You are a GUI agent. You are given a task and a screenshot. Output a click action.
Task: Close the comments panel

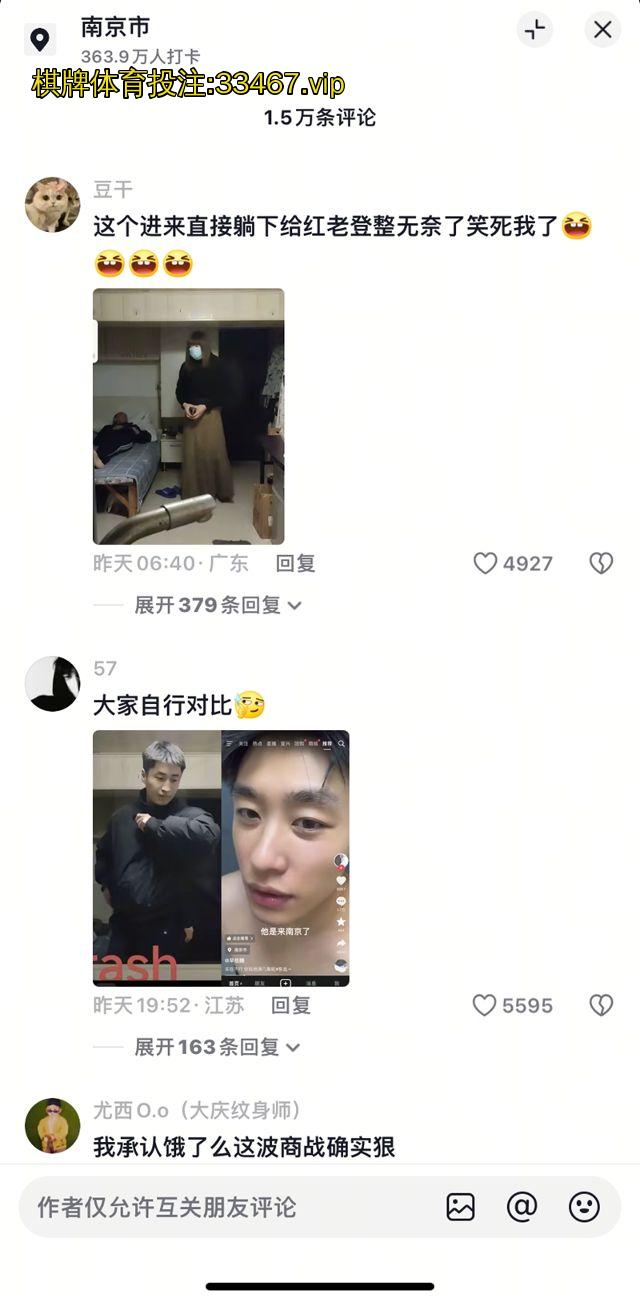602,30
